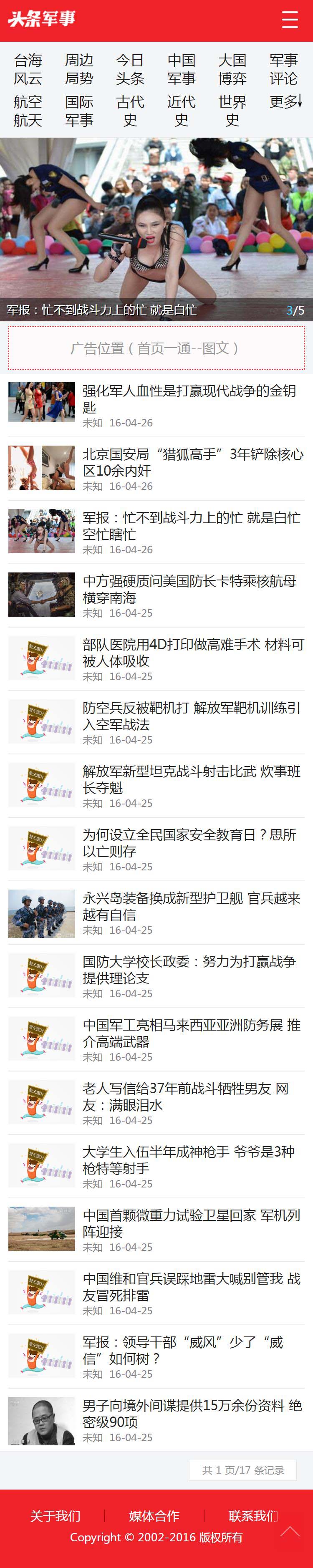313x1568 pixels.
Task: Open 联系我们 footer link
Action: (x=253, y=1515)
